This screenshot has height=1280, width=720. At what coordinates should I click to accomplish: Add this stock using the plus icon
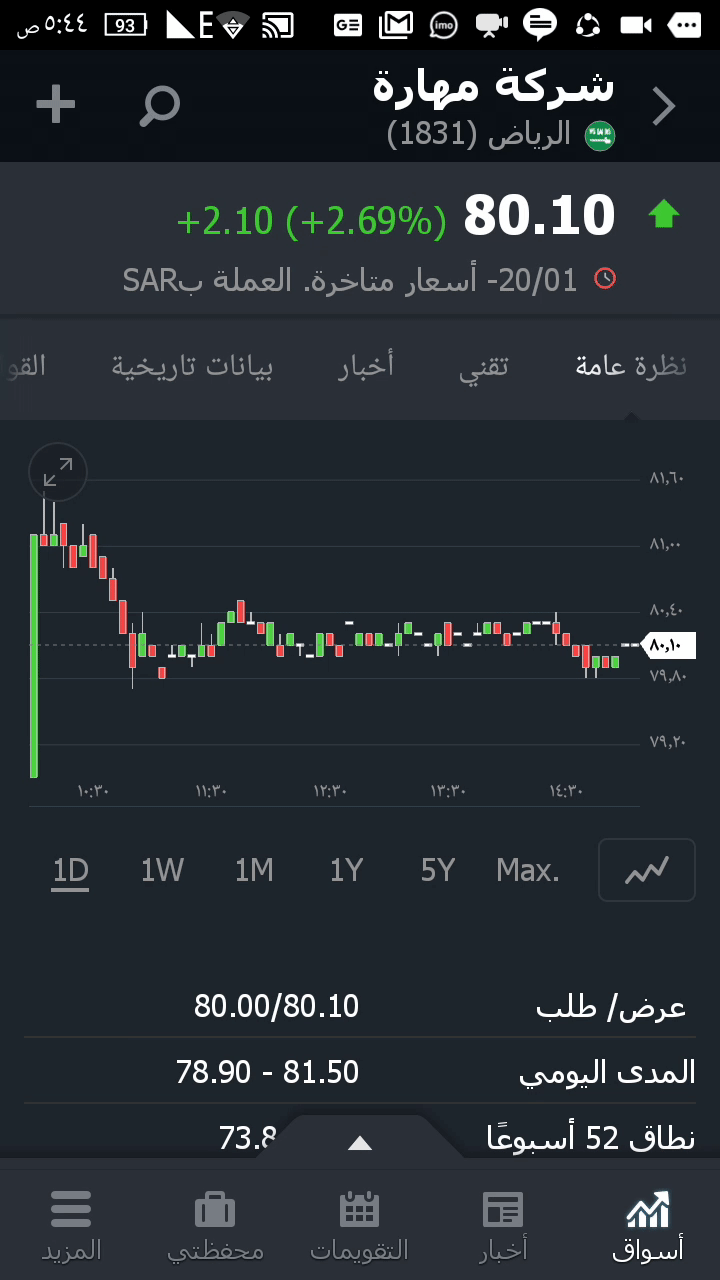(56, 104)
